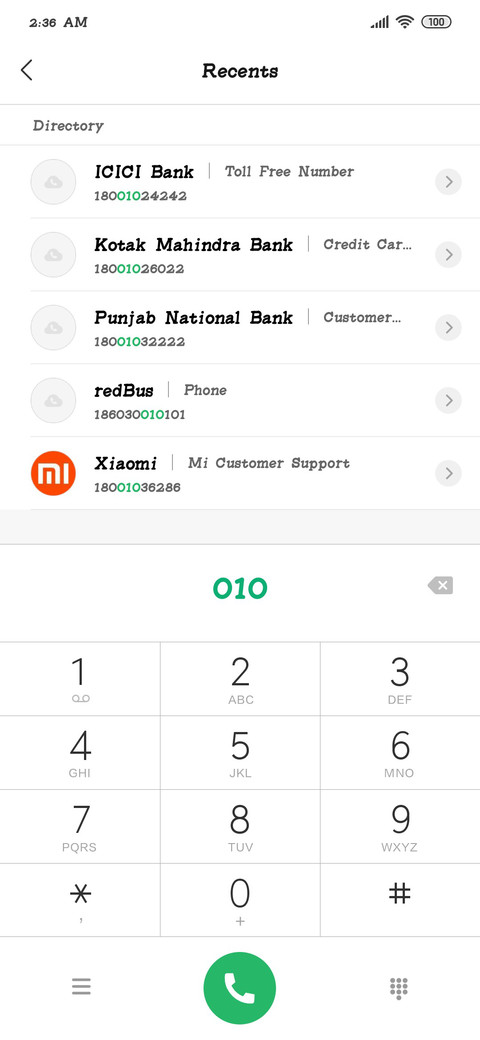Go back from Recents
This screenshot has height=1040, width=480.
[x=27, y=70]
